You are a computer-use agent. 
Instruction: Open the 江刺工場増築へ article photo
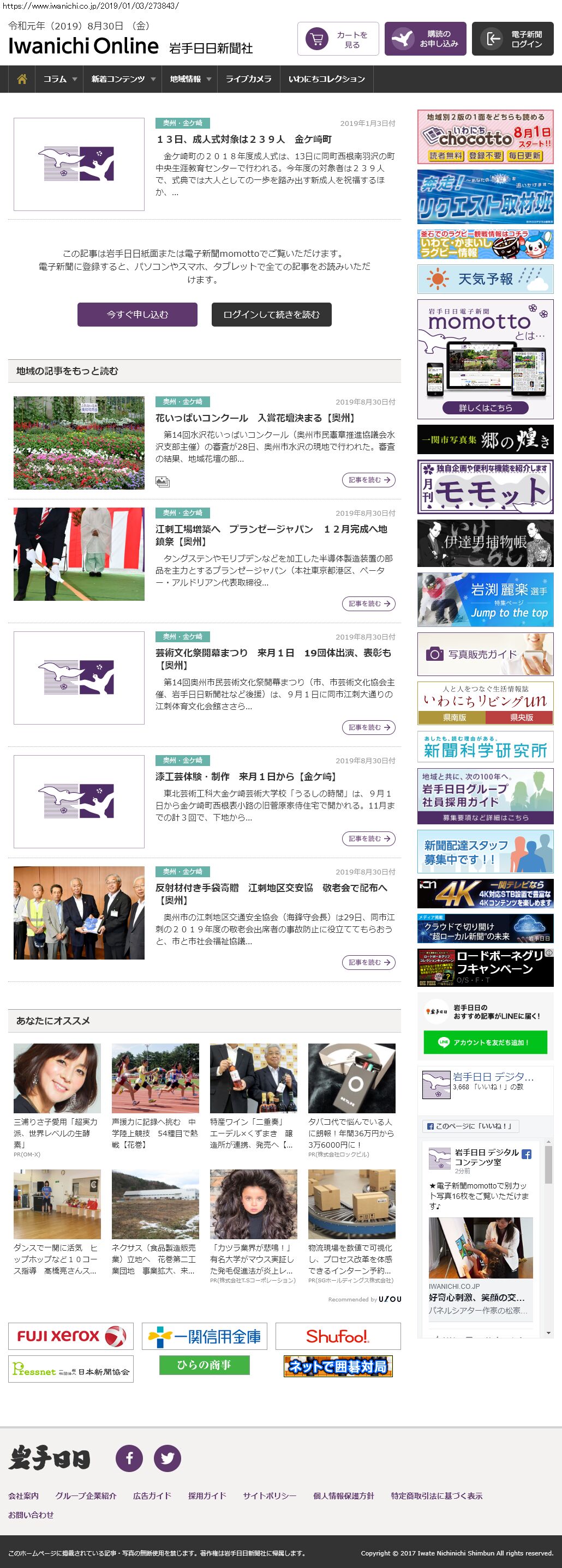(79, 554)
